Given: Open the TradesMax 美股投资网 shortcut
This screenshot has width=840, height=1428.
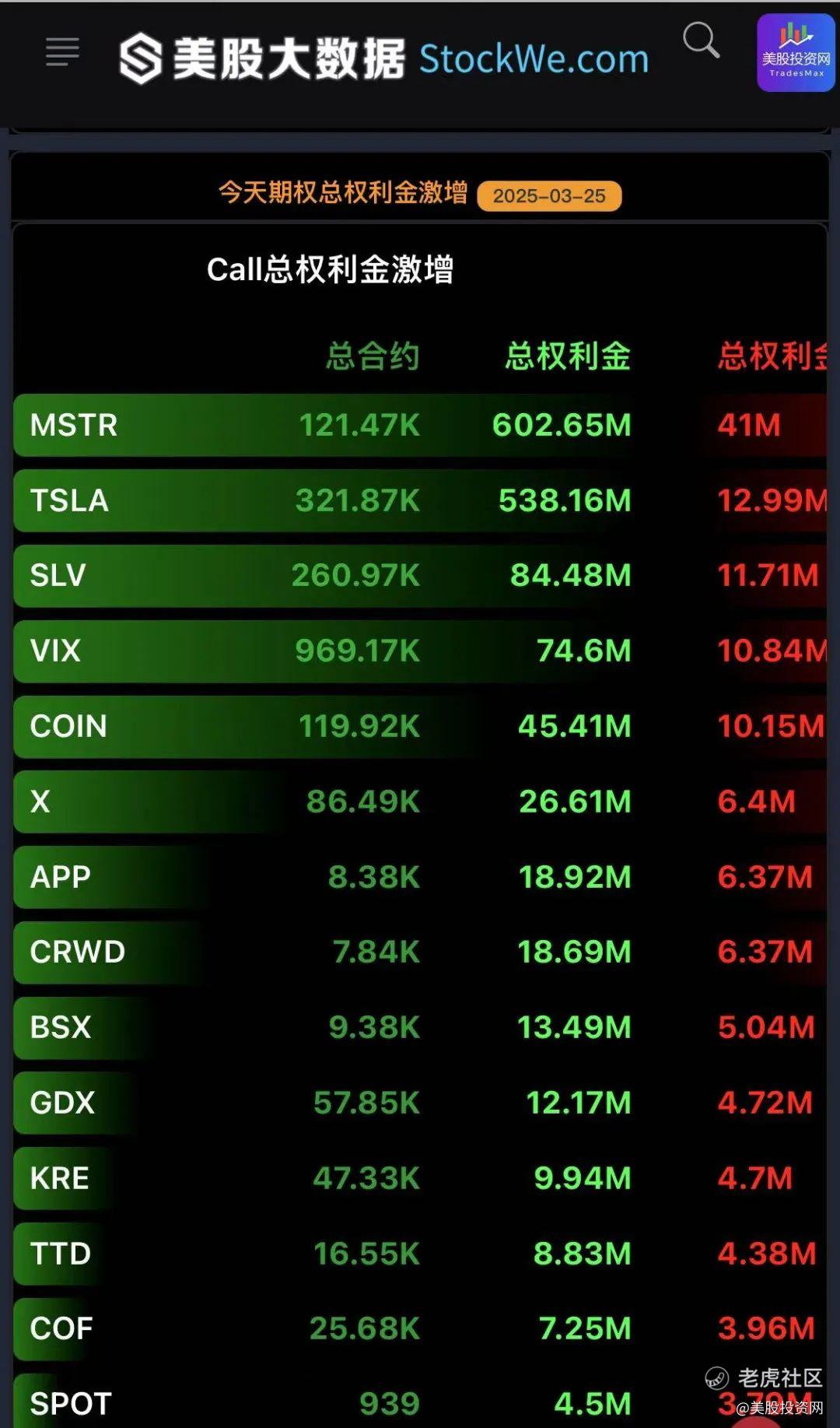Looking at the screenshot, I should (x=796, y=53).
